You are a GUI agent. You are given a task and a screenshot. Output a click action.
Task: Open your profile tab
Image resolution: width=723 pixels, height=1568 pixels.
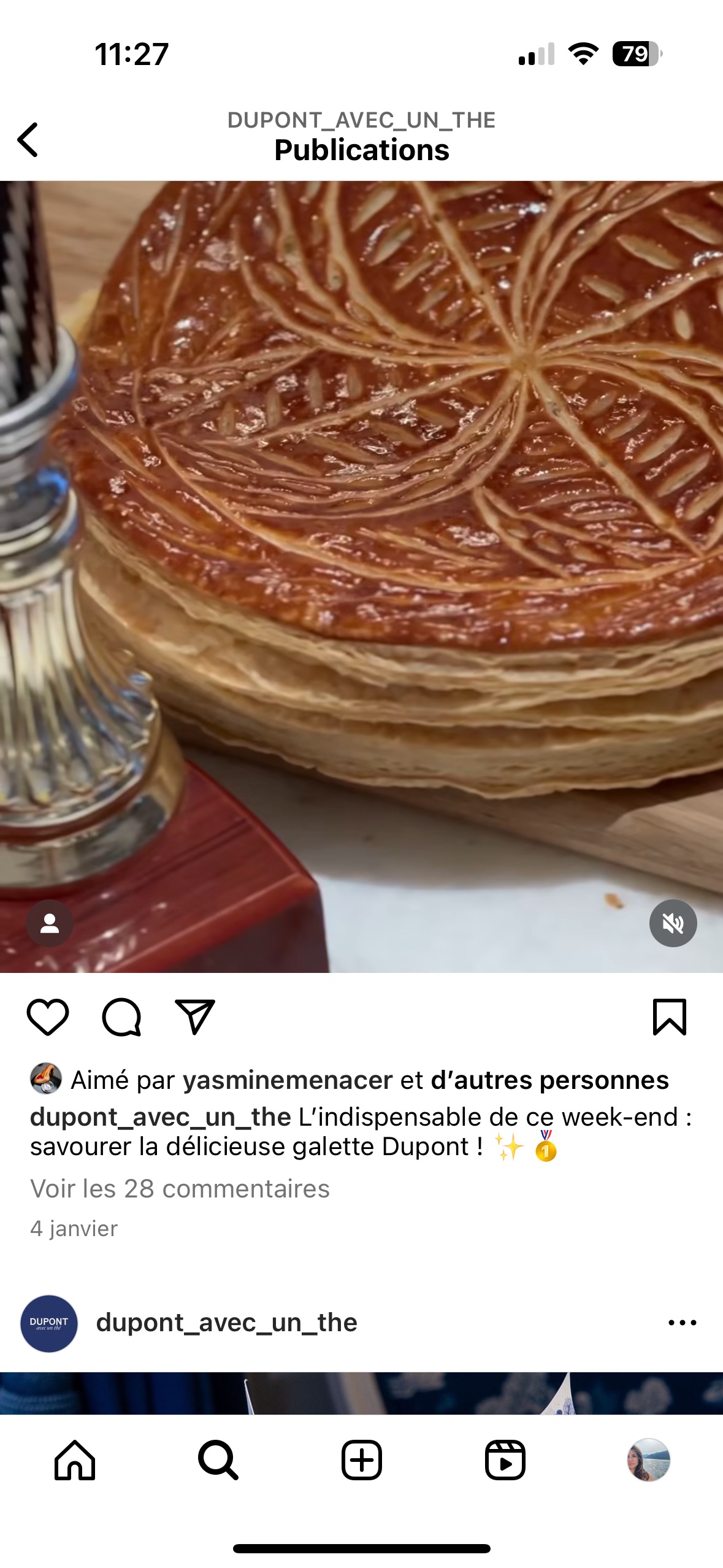click(648, 1460)
